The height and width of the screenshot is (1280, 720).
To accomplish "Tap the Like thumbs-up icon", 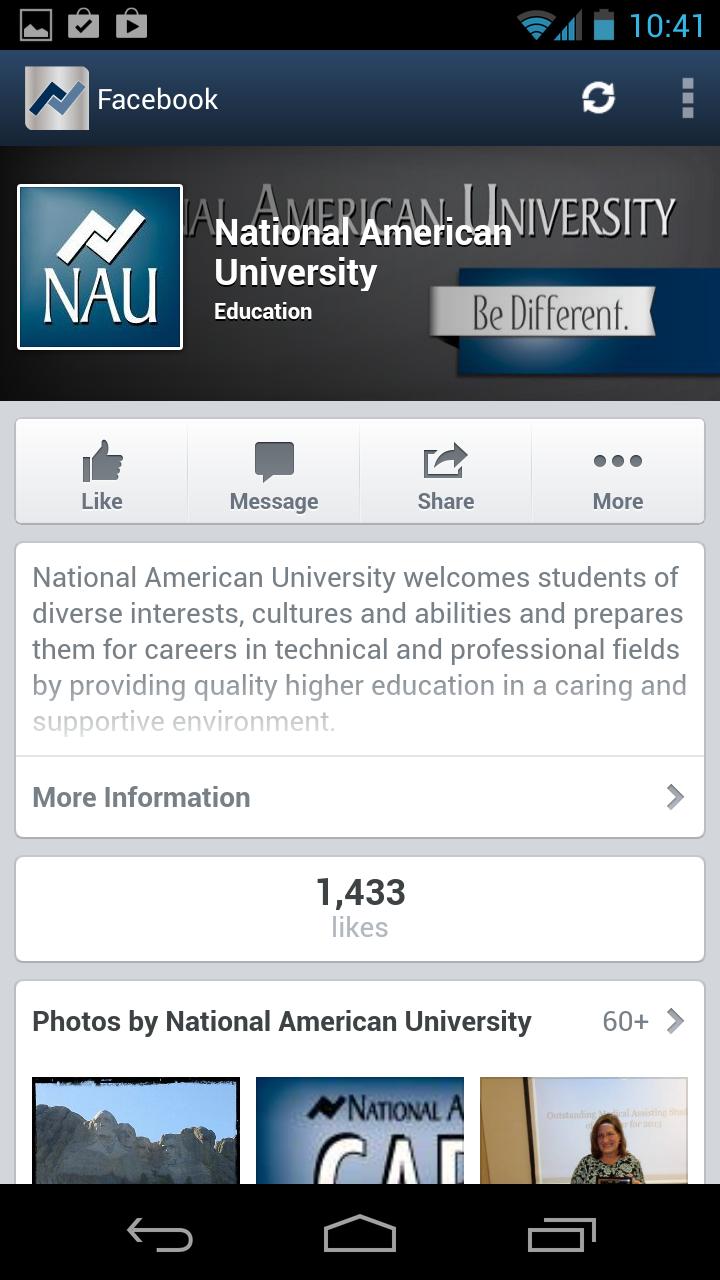I will pyautogui.click(x=101, y=461).
